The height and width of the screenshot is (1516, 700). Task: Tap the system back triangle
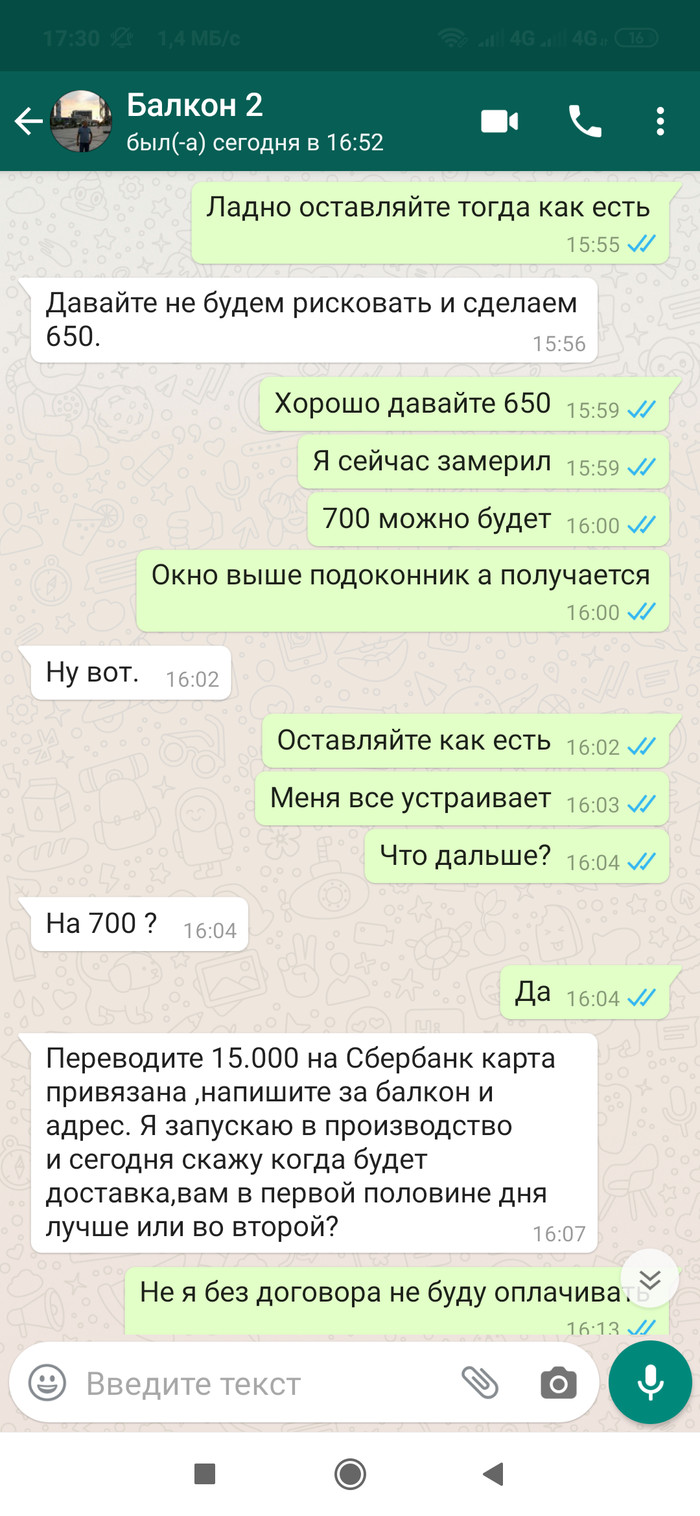[x=492, y=1473]
